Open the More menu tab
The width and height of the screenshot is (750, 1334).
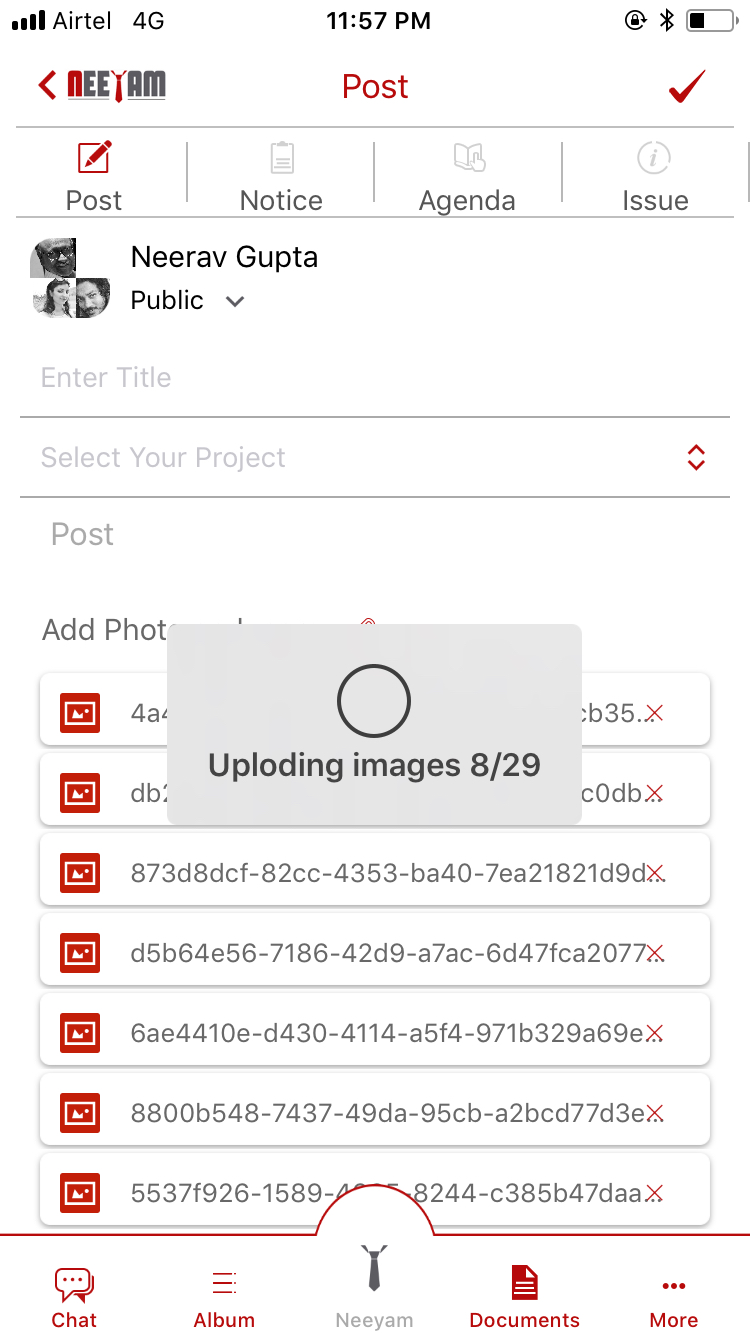(x=673, y=1297)
